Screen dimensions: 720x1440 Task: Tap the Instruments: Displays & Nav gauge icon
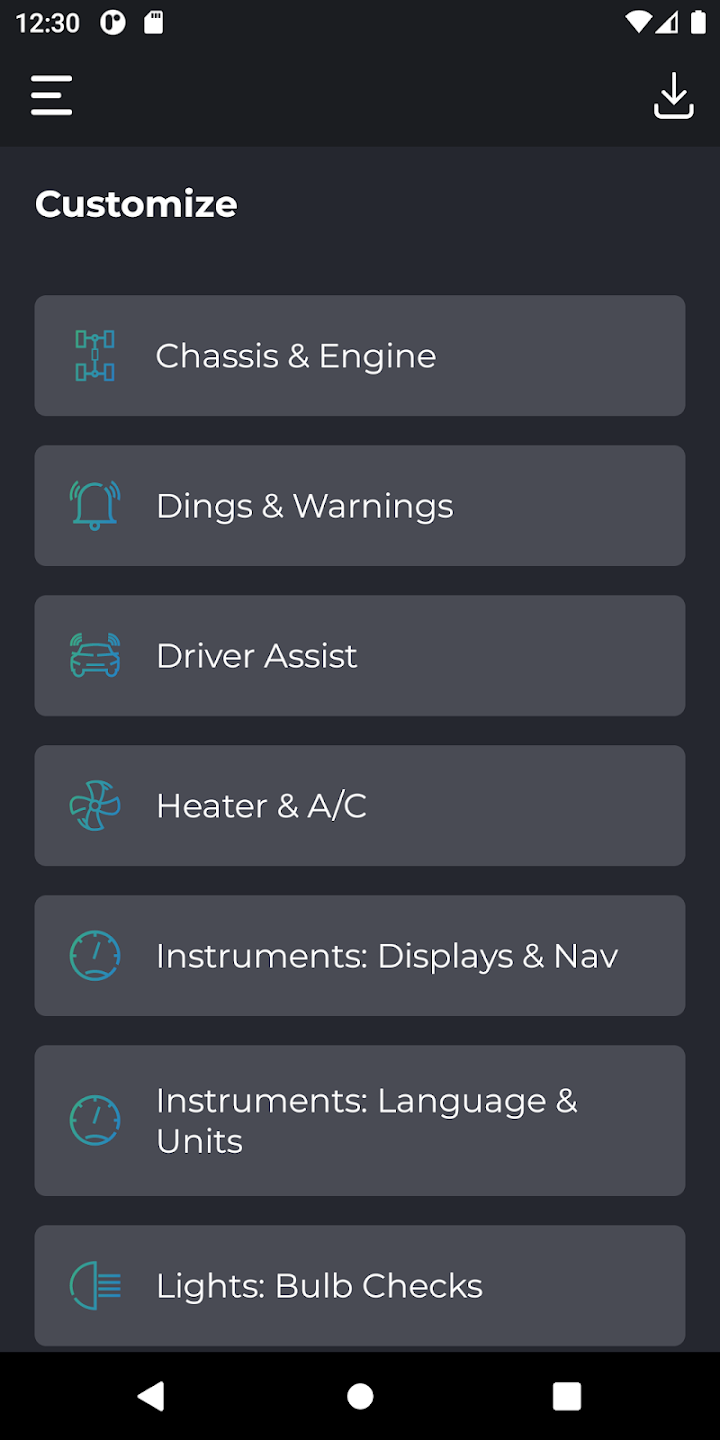[x=94, y=955]
